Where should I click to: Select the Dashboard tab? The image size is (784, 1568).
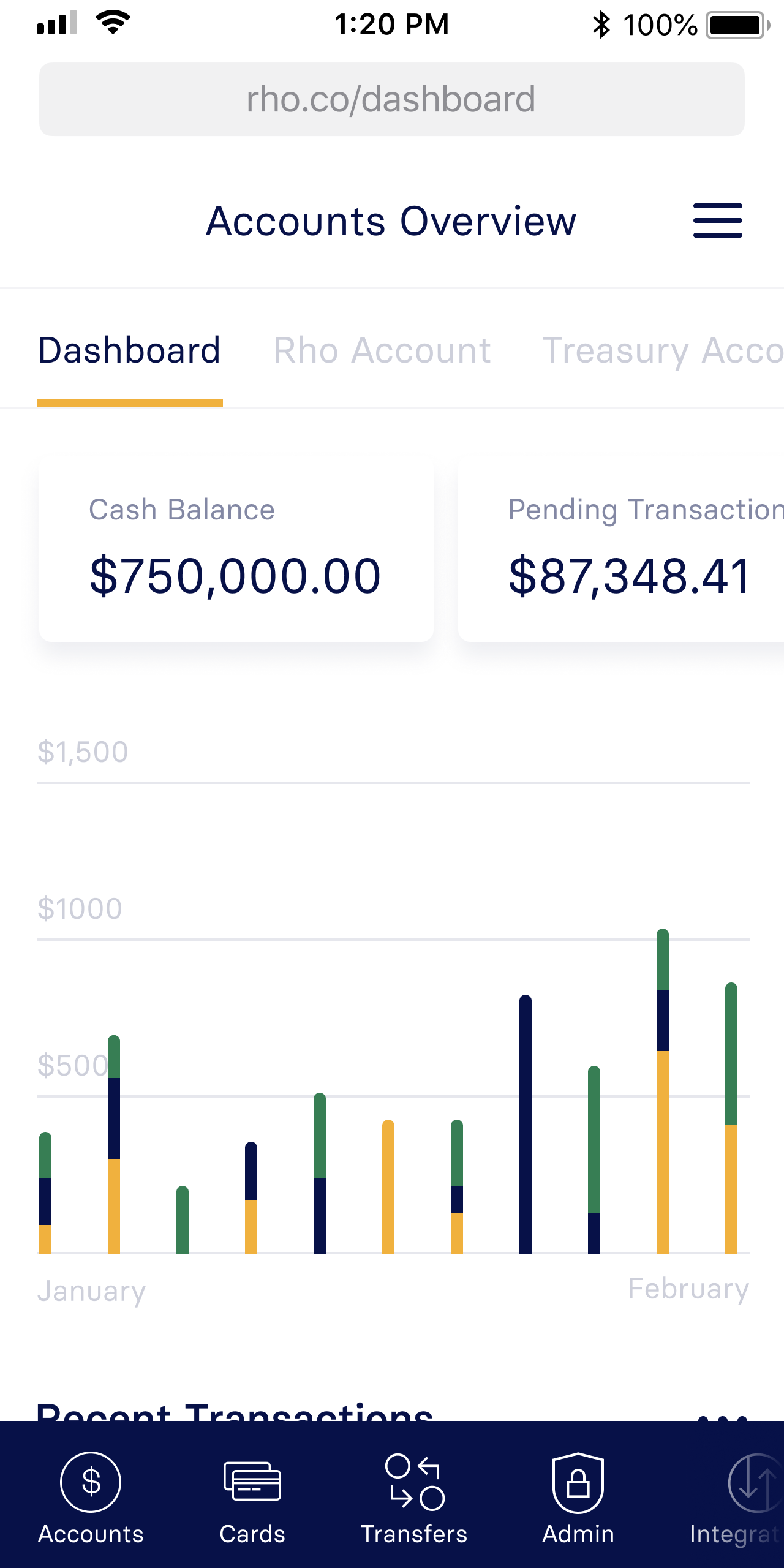(129, 351)
